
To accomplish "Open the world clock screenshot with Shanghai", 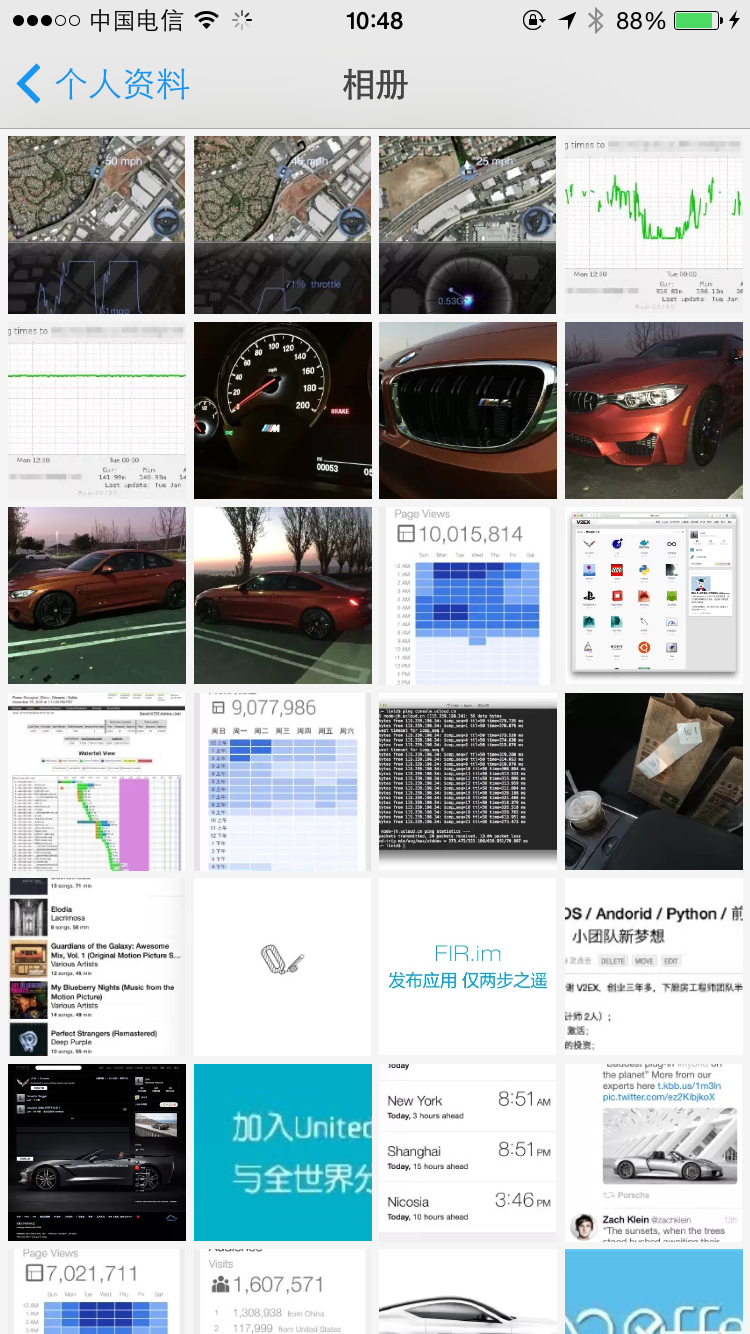I will [467, 1152].
